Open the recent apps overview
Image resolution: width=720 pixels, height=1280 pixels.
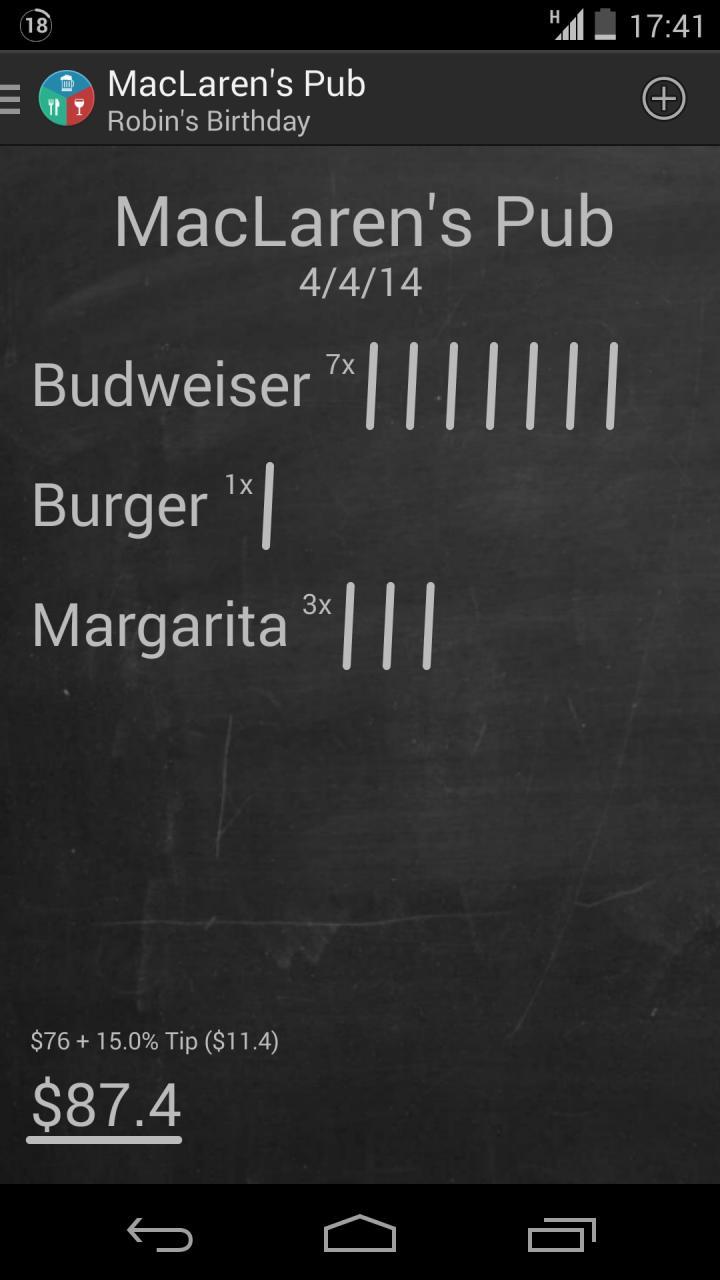pyautogui.click(x=561, y=1234)
